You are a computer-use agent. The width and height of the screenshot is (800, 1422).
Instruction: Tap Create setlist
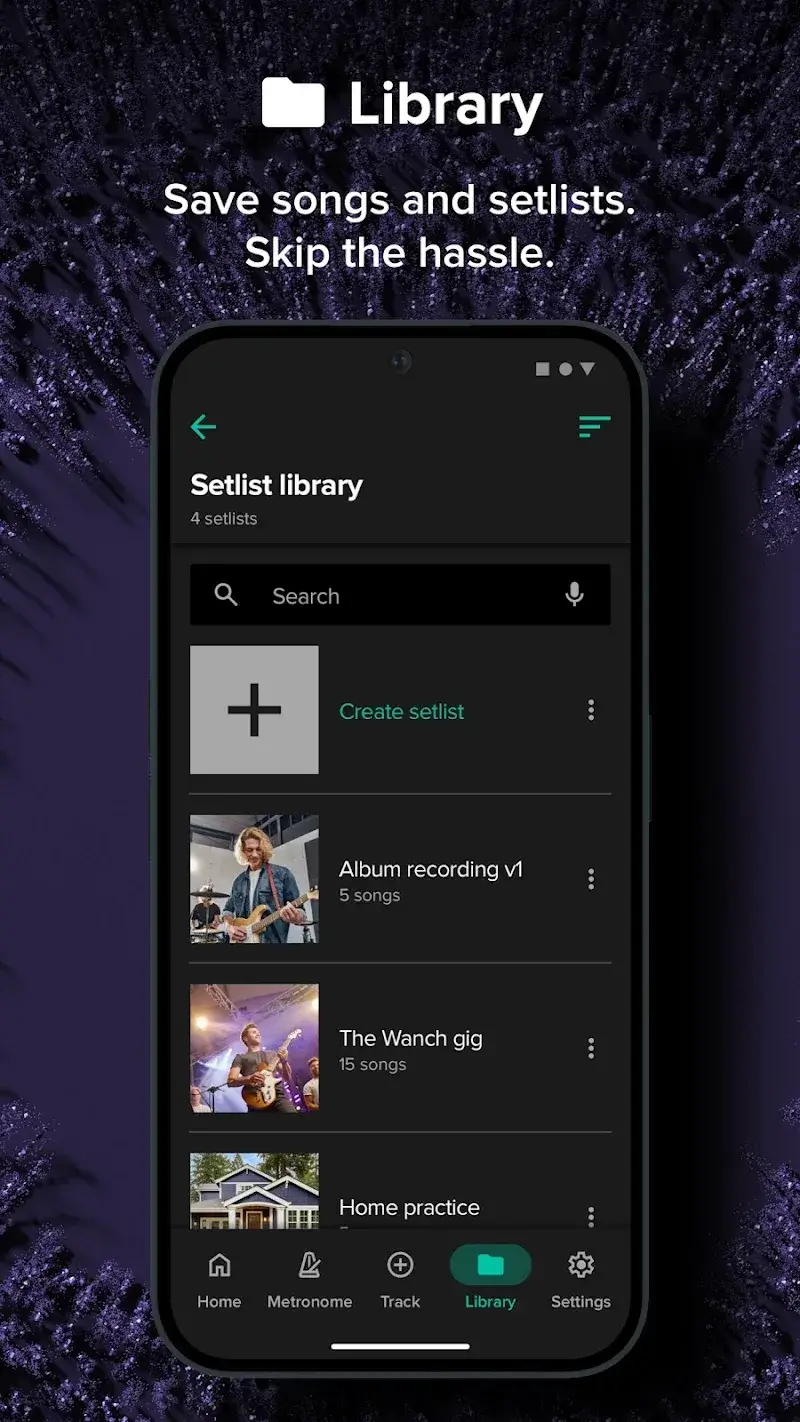[401, 711]
